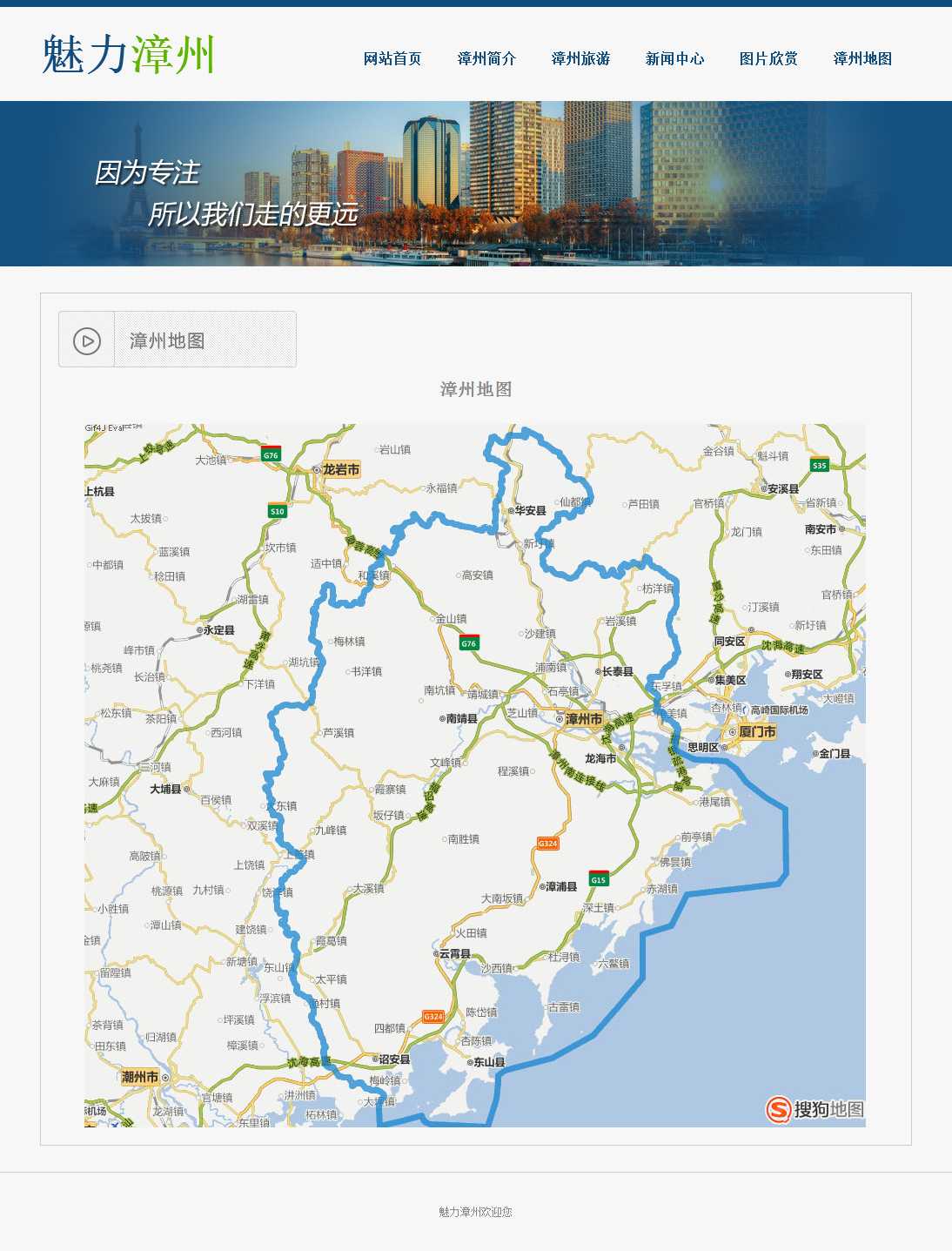
Task: Visit the 新闻中心 section
Action: click(674, 58)
